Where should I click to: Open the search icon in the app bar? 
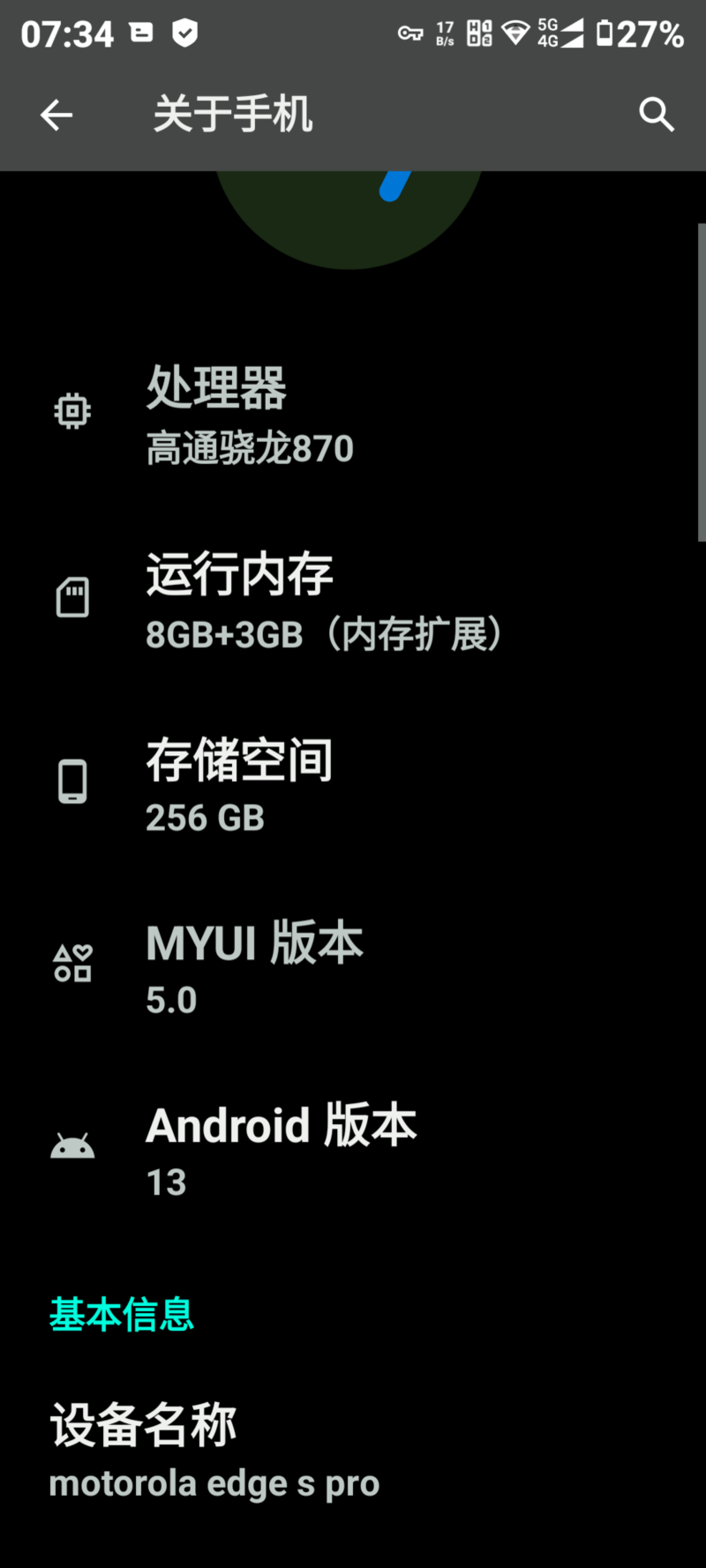pyautogui.click(x=657, y=115)
